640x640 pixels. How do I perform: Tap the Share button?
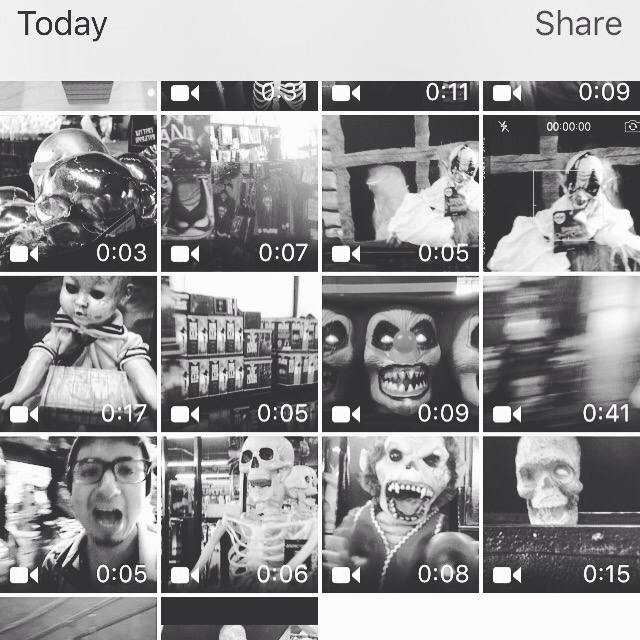[x=578, y=24]
